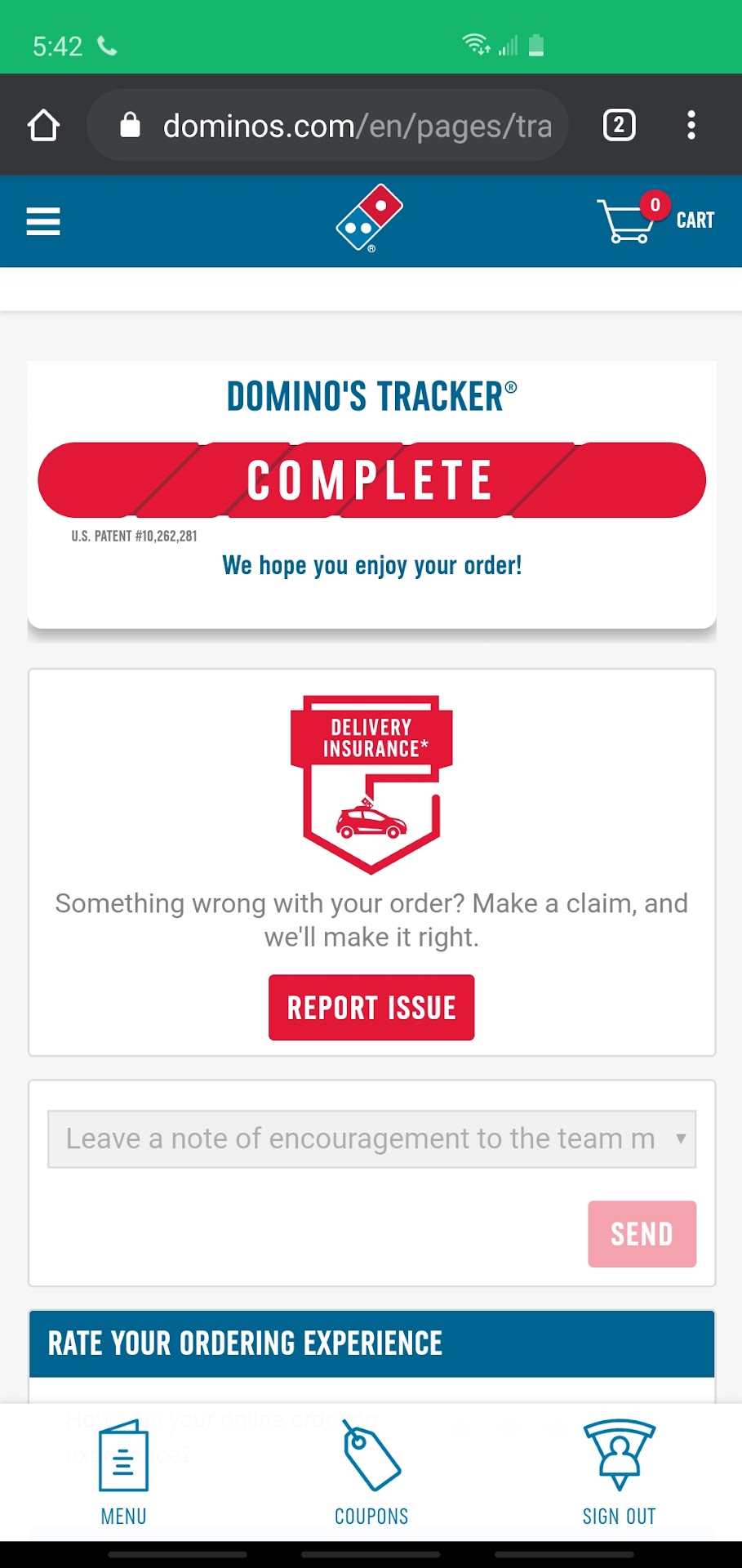742x1568 pixels.
Task: Report an issue with the order
Action: point(371,1007)
